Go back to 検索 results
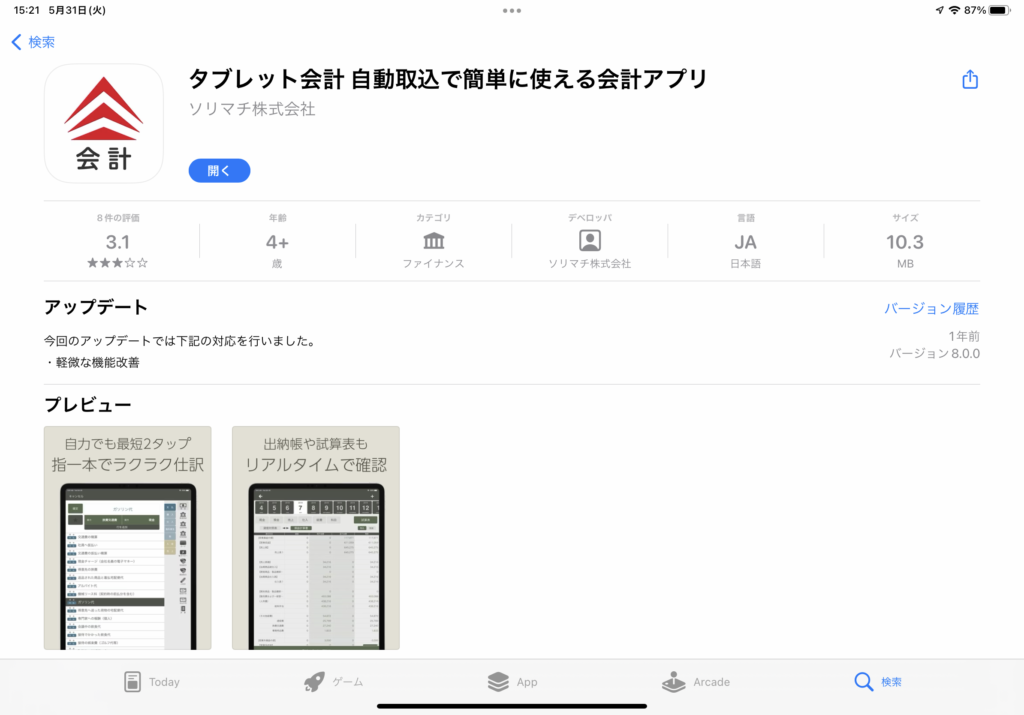The height and width of the screenshot is (715, 1024). tap(33, 42)
